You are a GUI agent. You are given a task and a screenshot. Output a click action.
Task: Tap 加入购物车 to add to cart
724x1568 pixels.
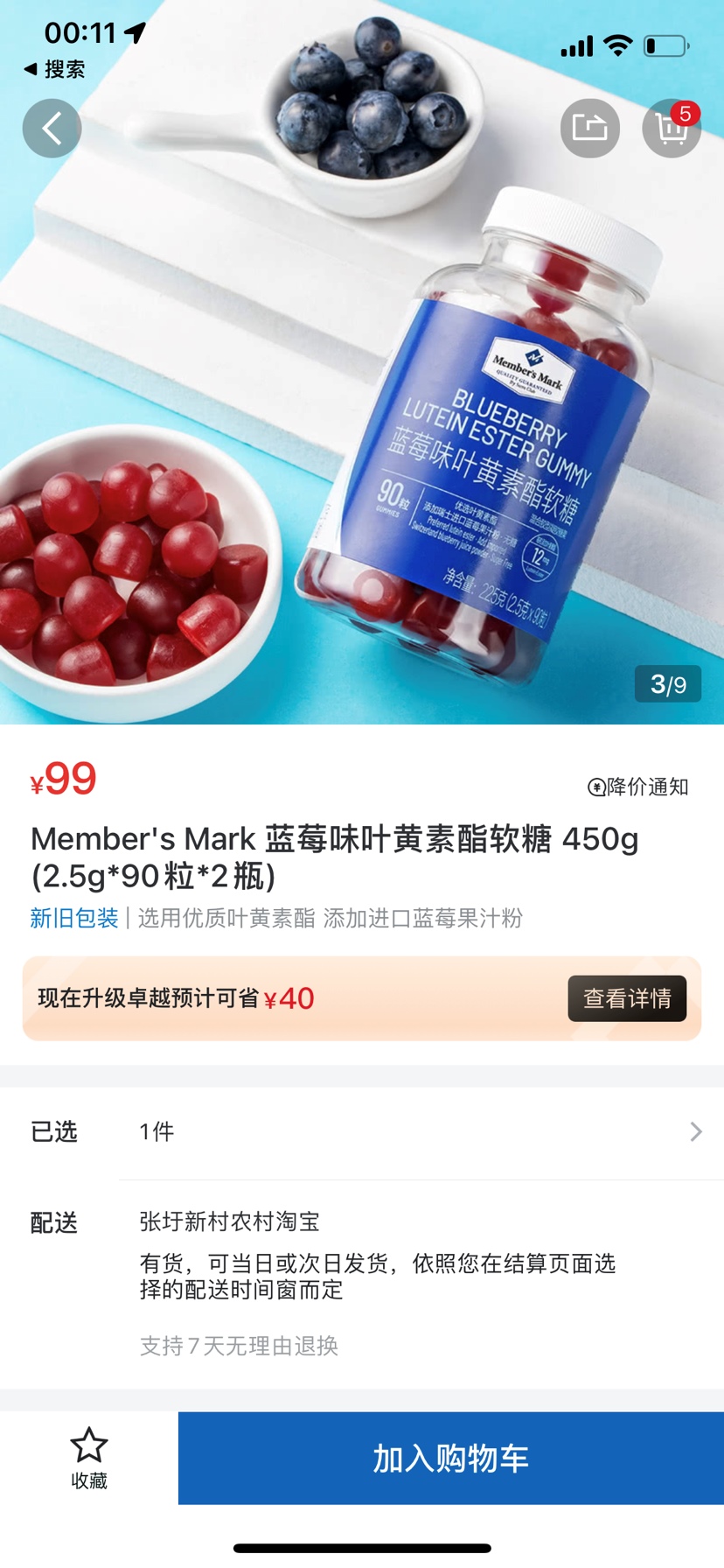[x=450, y=1458]
